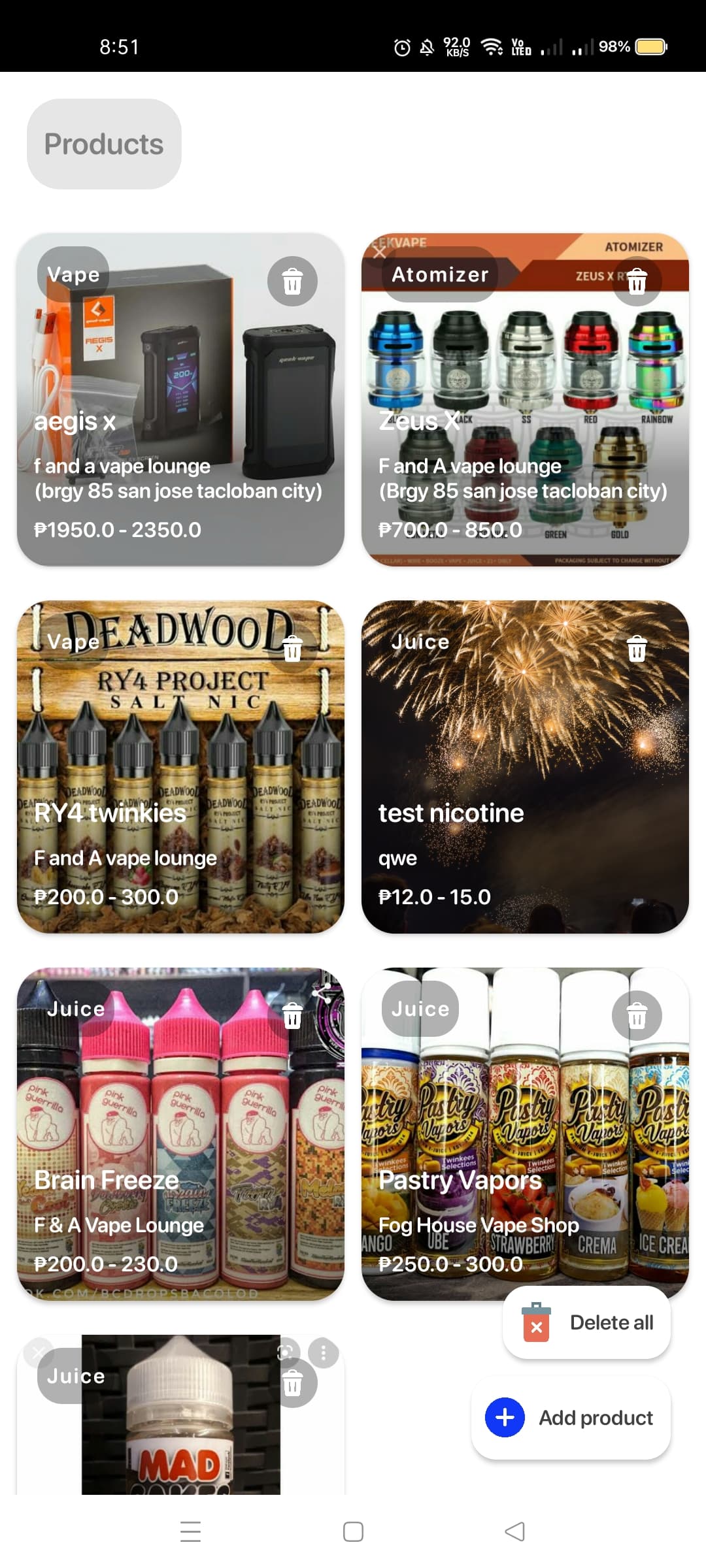Tap the Vape tag on aegis x
The image size is (706, 1568).
click(73, 274)
